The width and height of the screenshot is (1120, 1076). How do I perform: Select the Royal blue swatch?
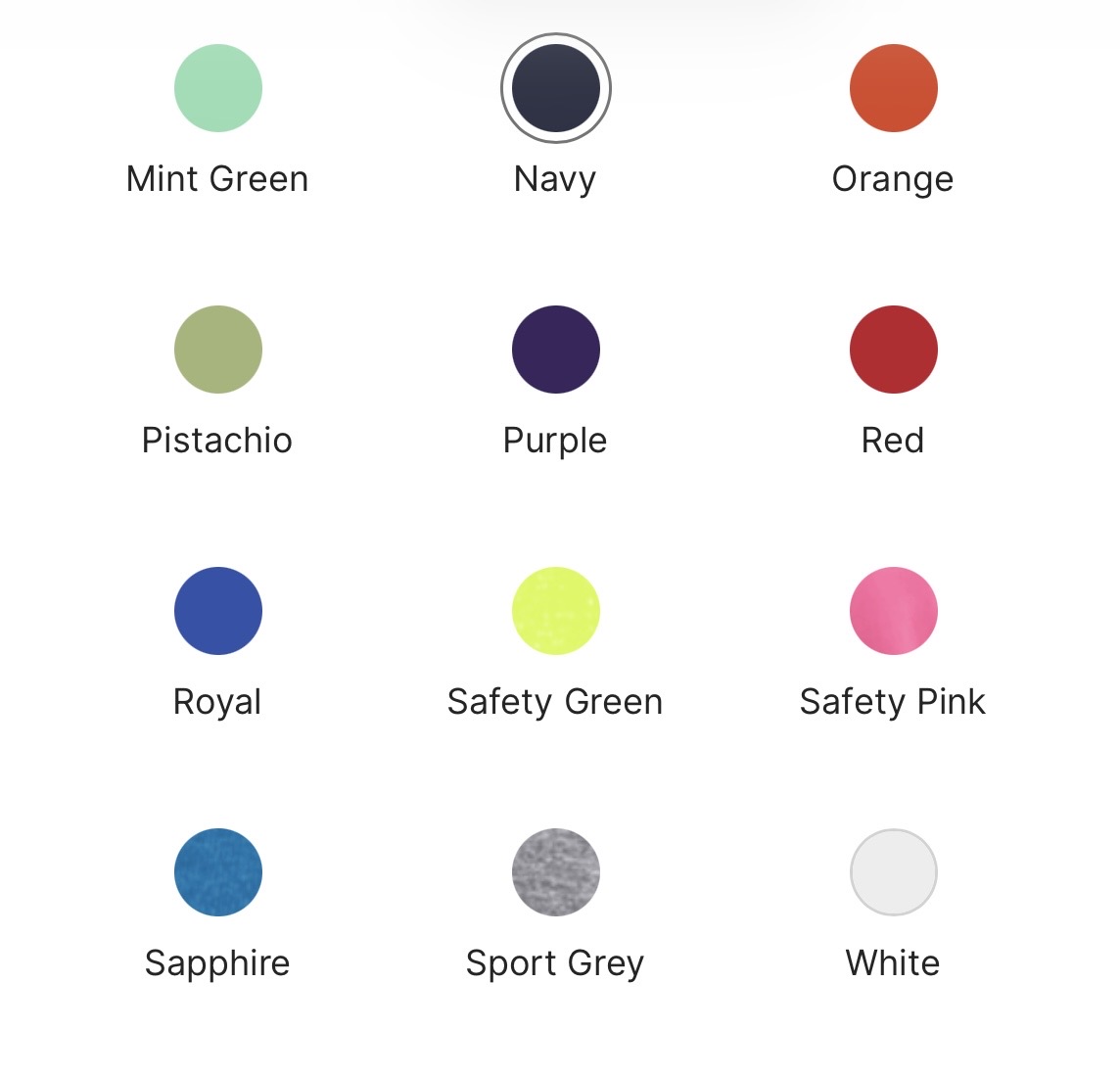point(217,611)
